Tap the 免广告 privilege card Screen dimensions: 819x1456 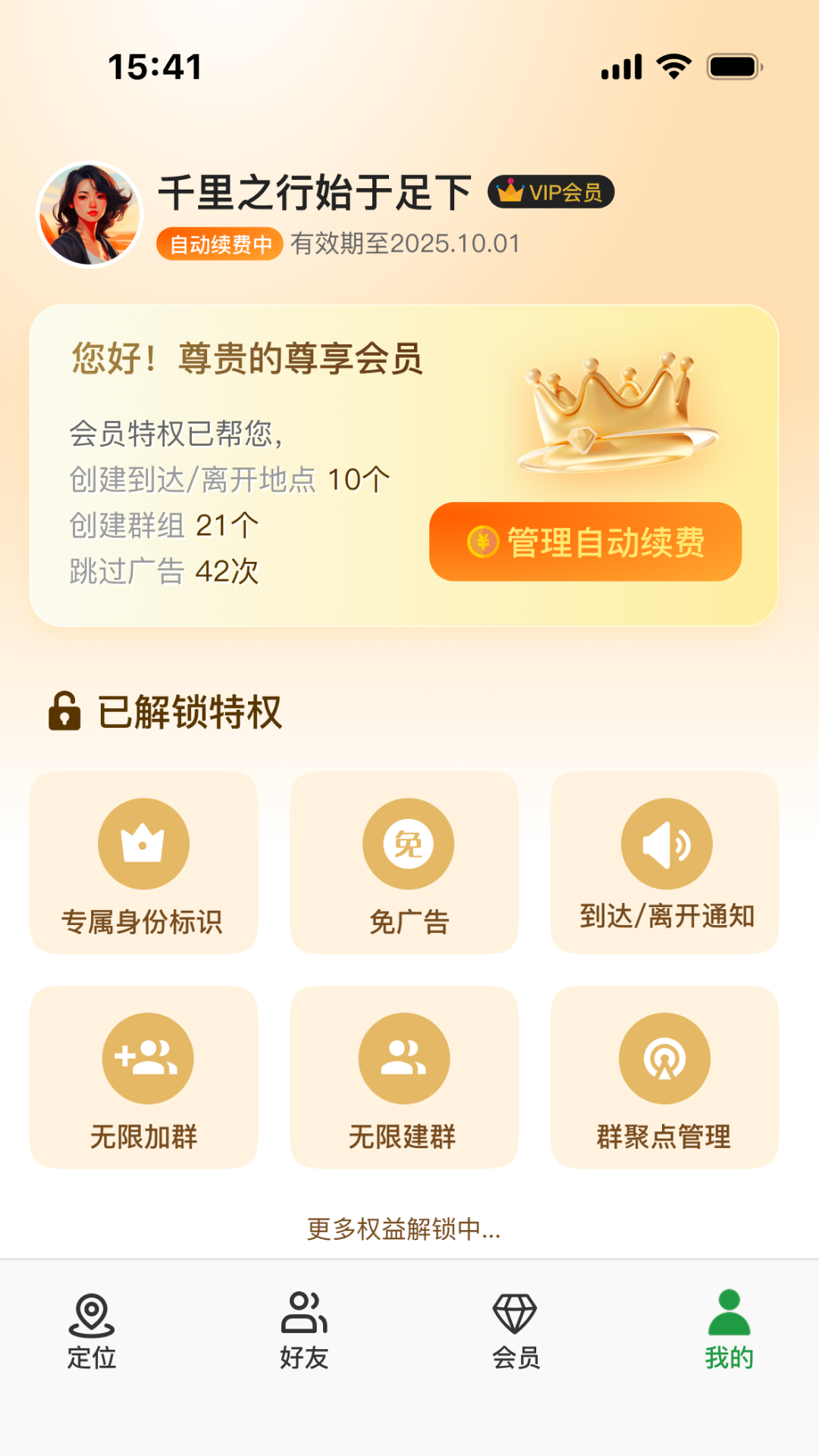(406, 864)
